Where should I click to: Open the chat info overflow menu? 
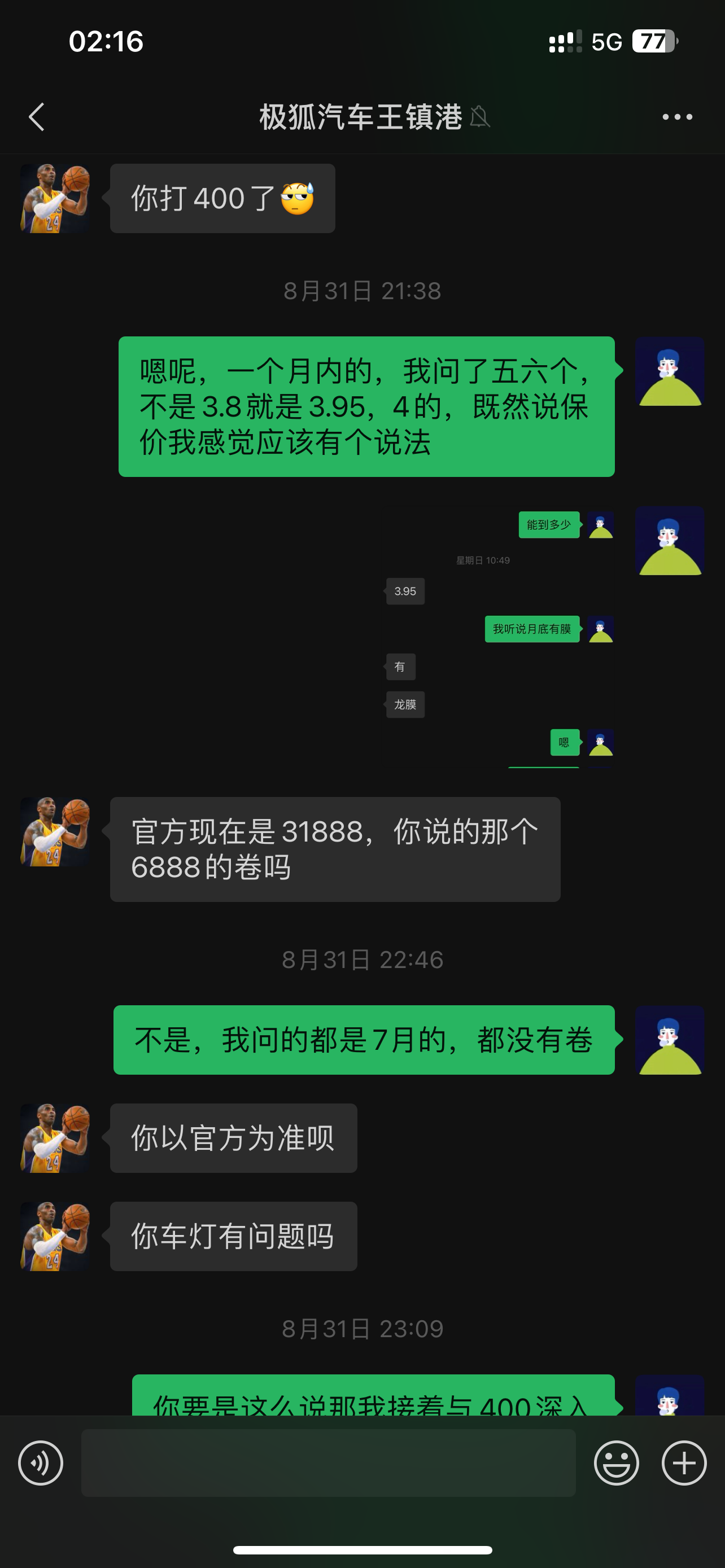(x=677, y=117)
